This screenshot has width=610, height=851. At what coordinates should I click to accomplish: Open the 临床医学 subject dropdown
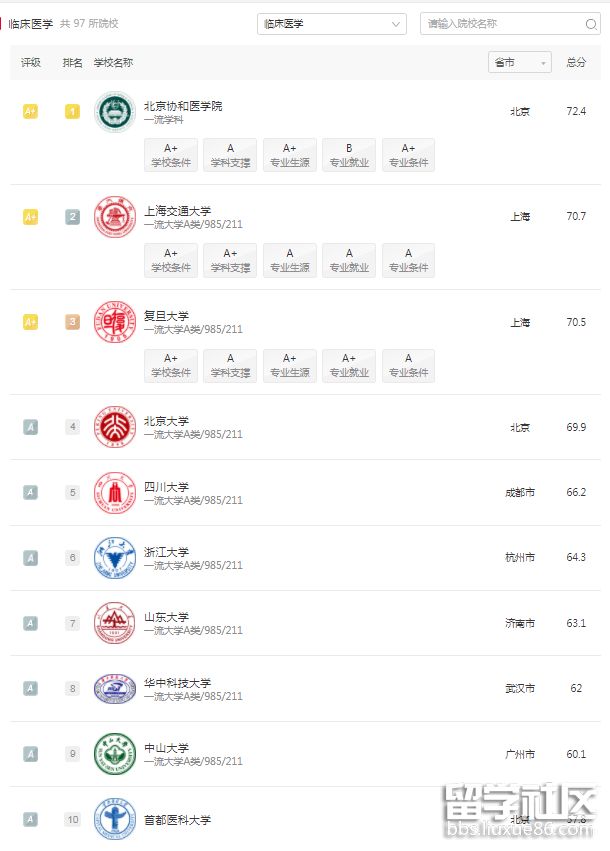331,23
